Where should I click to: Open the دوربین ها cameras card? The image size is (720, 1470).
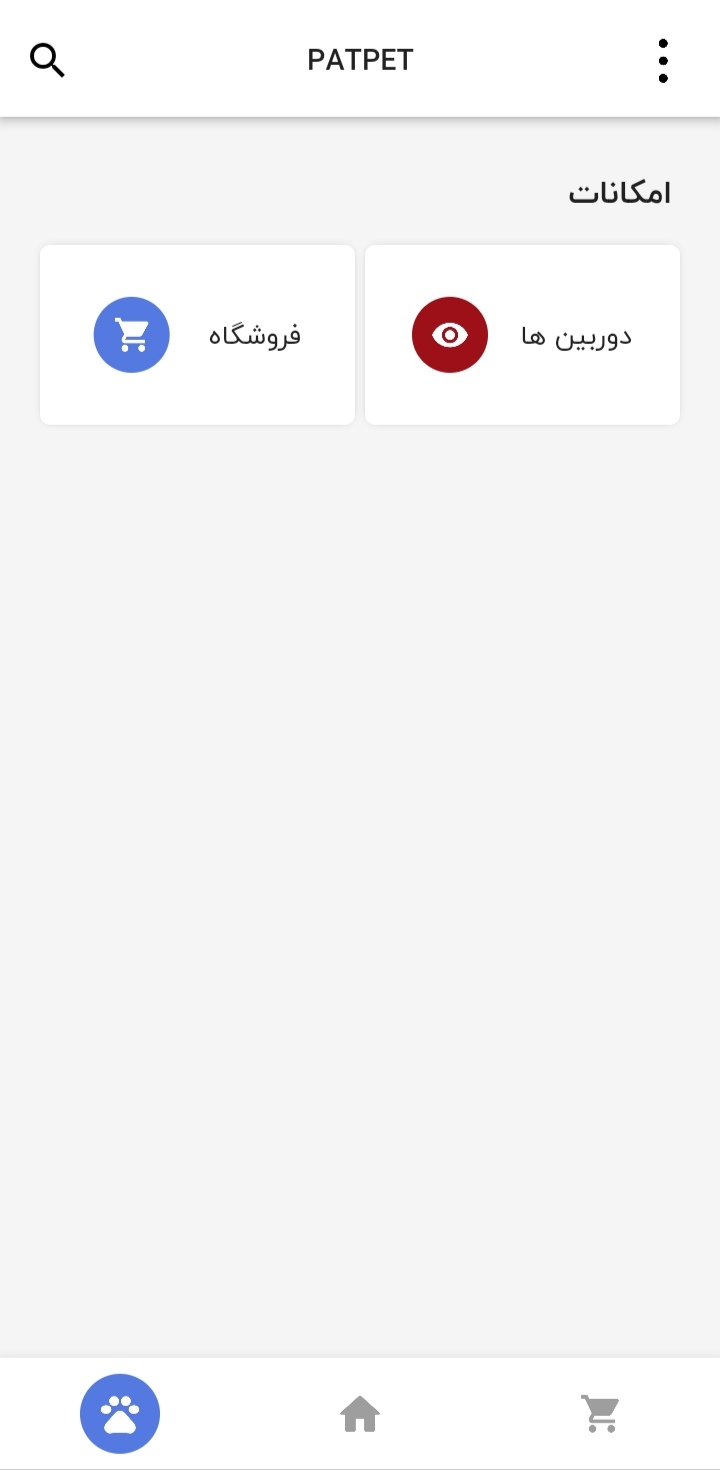[x=522, y=335]
